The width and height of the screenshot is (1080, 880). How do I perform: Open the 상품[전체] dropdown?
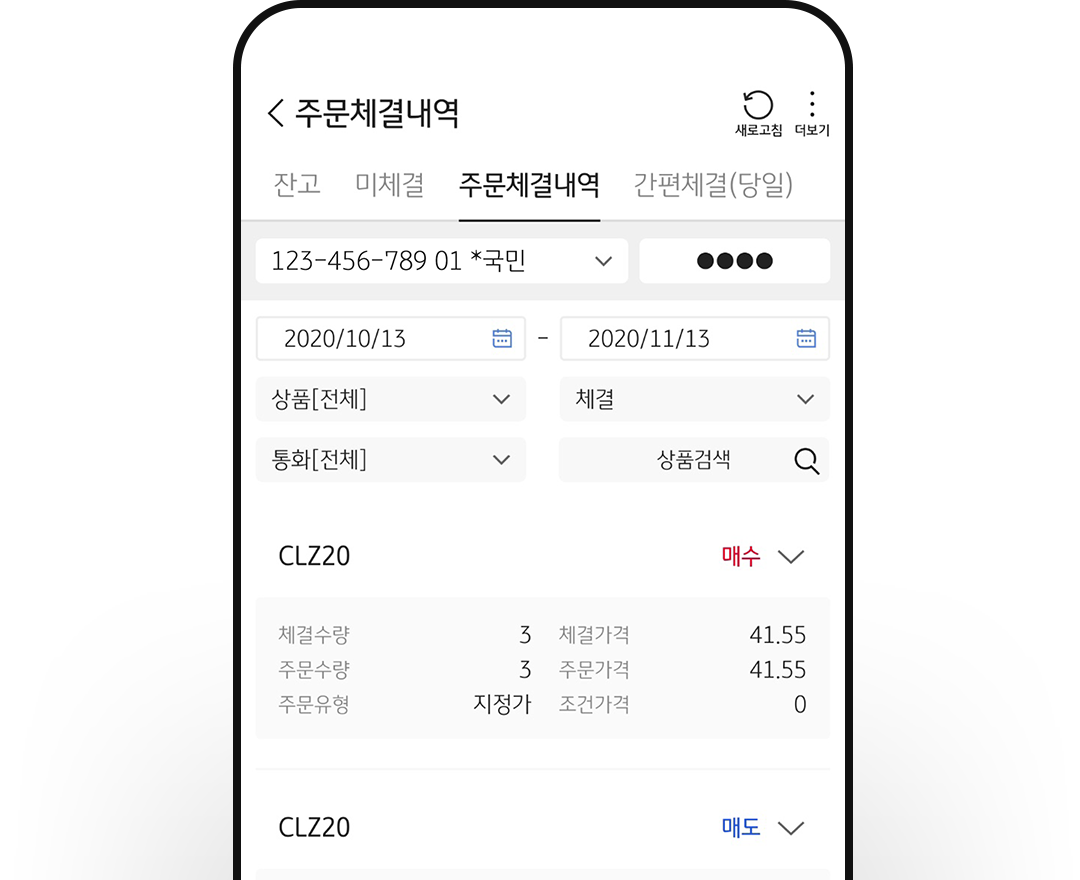point(390,399)
